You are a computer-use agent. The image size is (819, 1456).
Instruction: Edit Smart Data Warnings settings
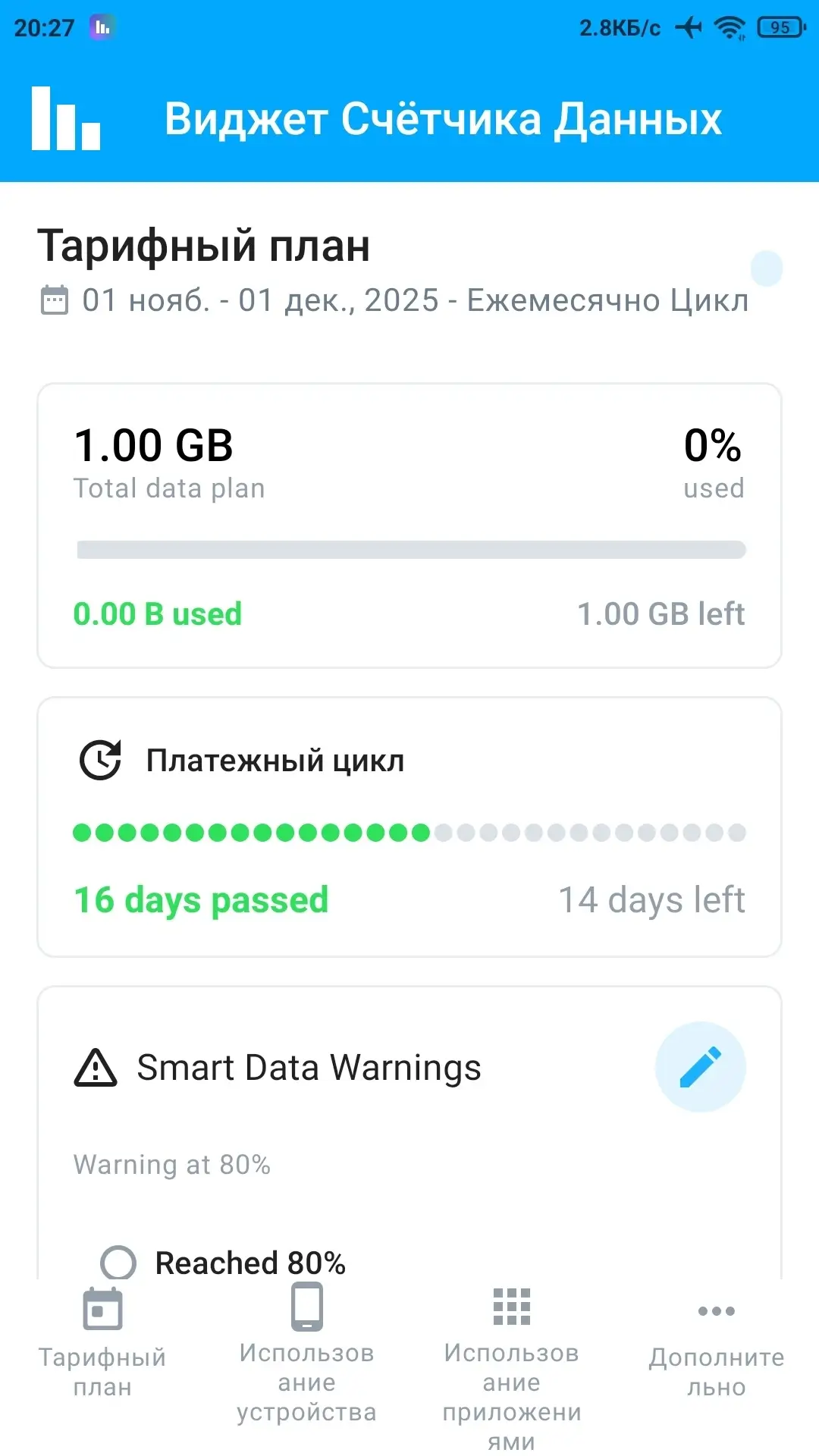(x=700, y=1067)
